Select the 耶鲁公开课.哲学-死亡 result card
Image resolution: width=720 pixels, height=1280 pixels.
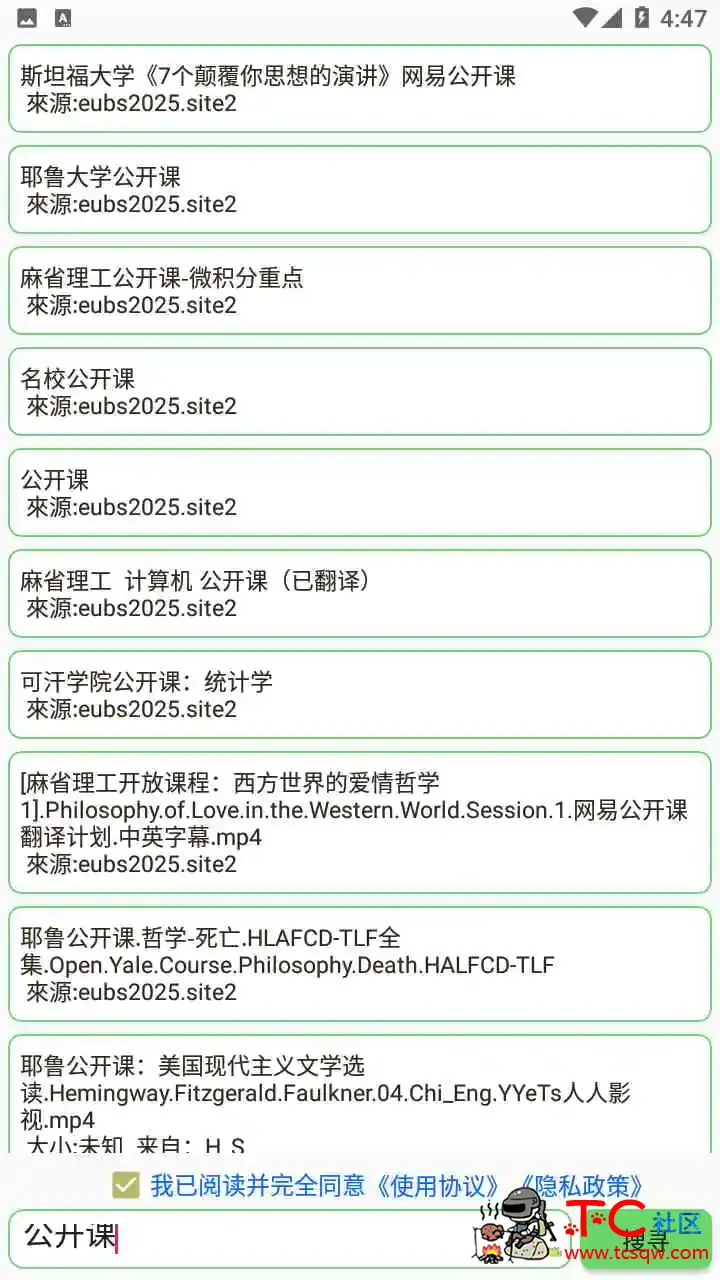[x=360, y=964]
